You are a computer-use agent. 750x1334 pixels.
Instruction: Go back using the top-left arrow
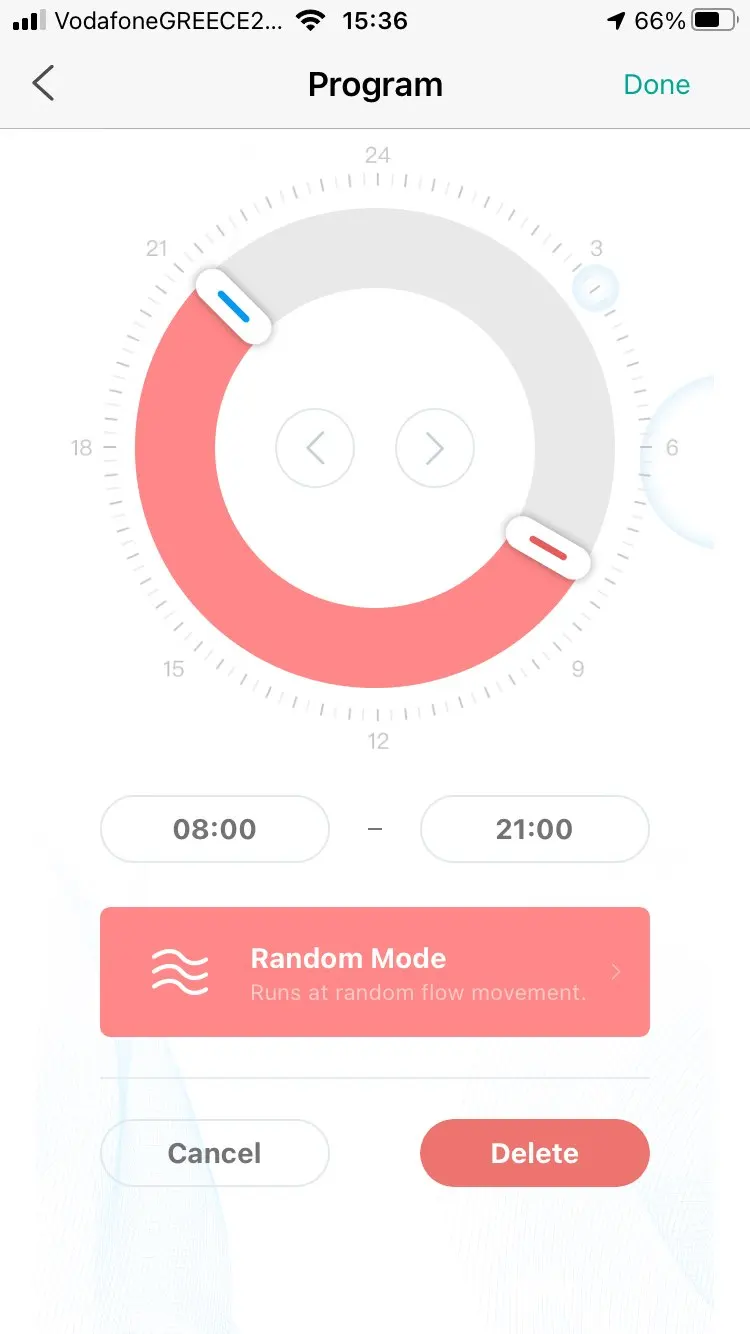click(43, 84)
